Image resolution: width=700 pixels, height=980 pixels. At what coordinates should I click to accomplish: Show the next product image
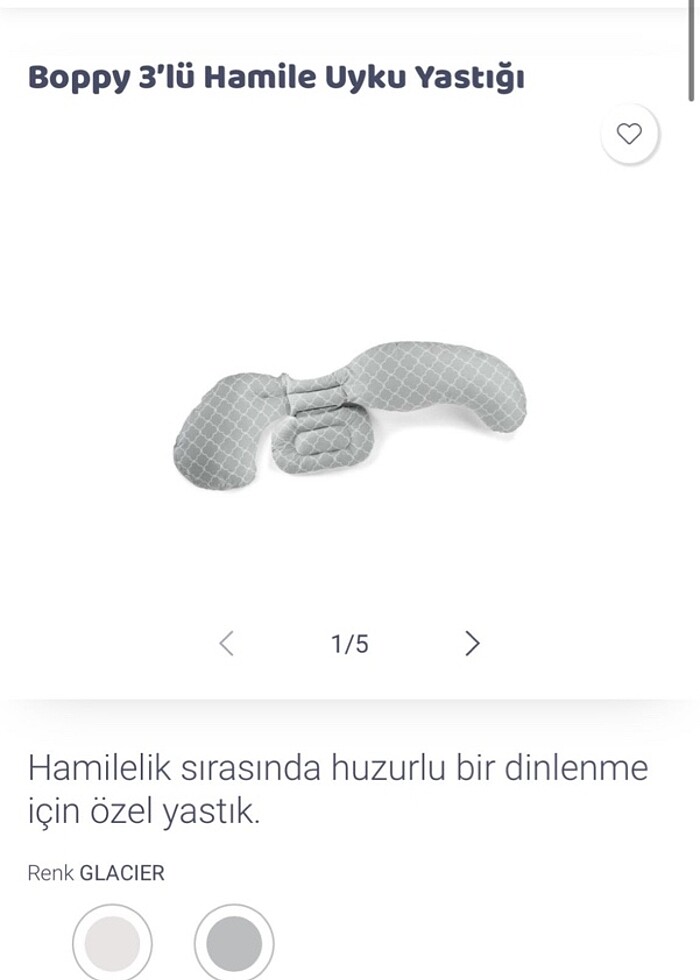(472, 643)
